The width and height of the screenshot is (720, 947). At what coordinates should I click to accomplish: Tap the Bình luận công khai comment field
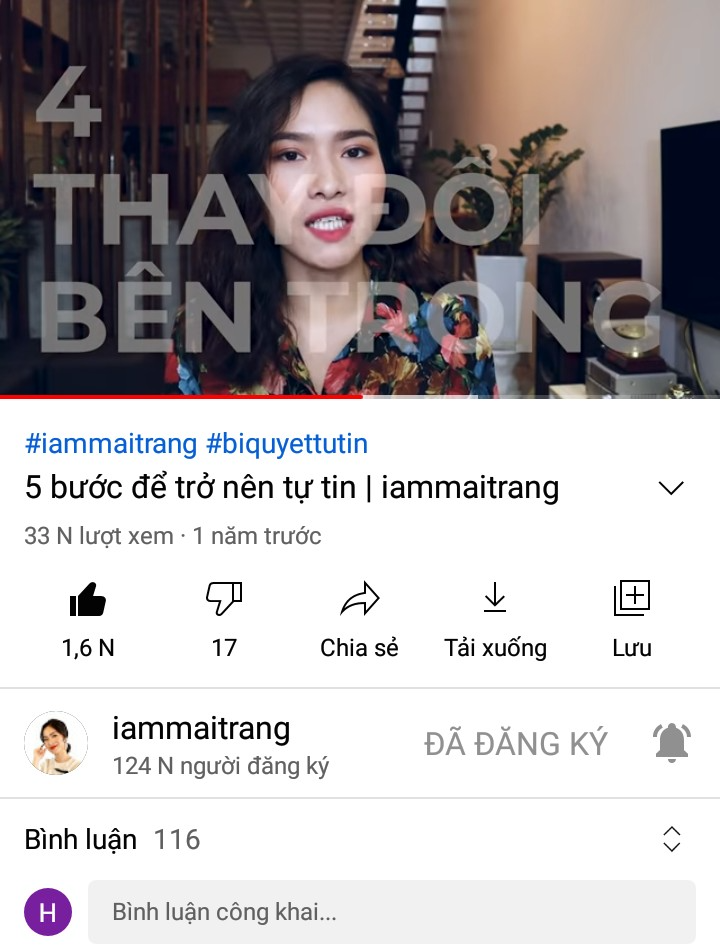[x=391, y=912]
